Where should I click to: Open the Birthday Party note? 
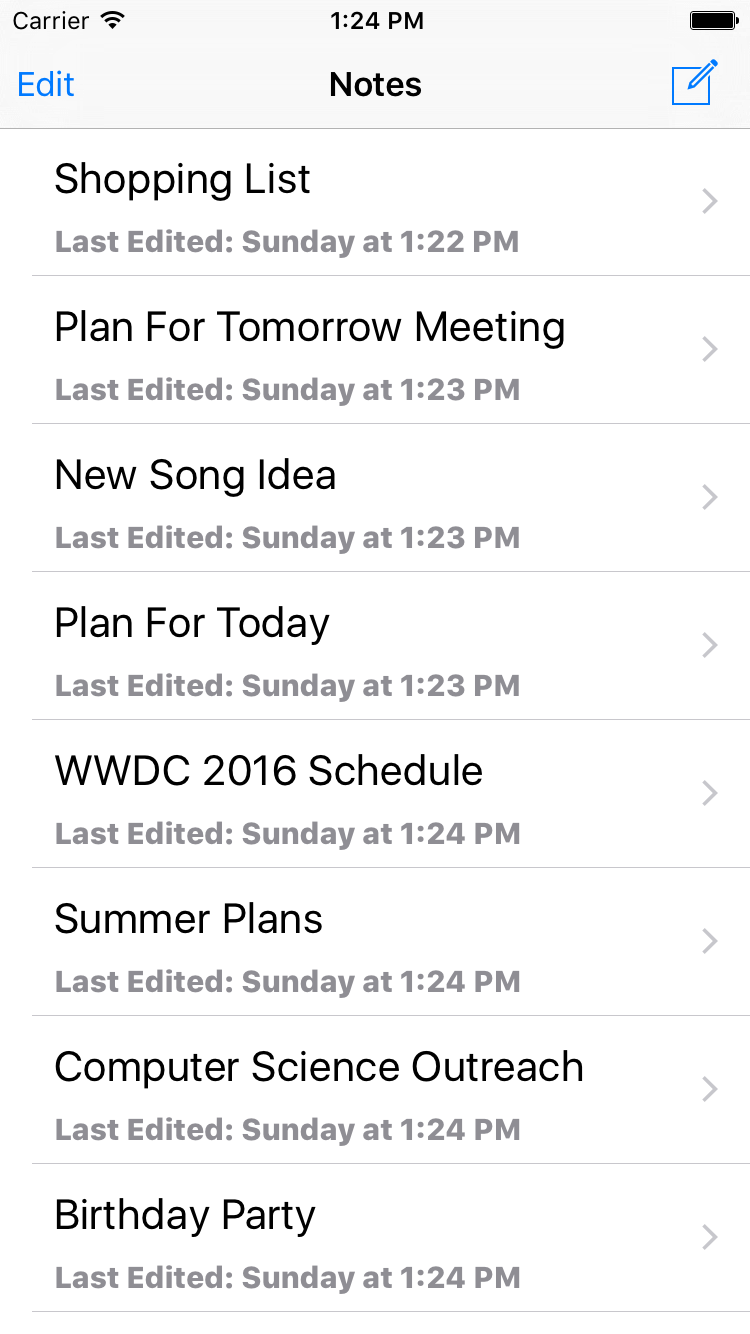[x=375, y=1238]
